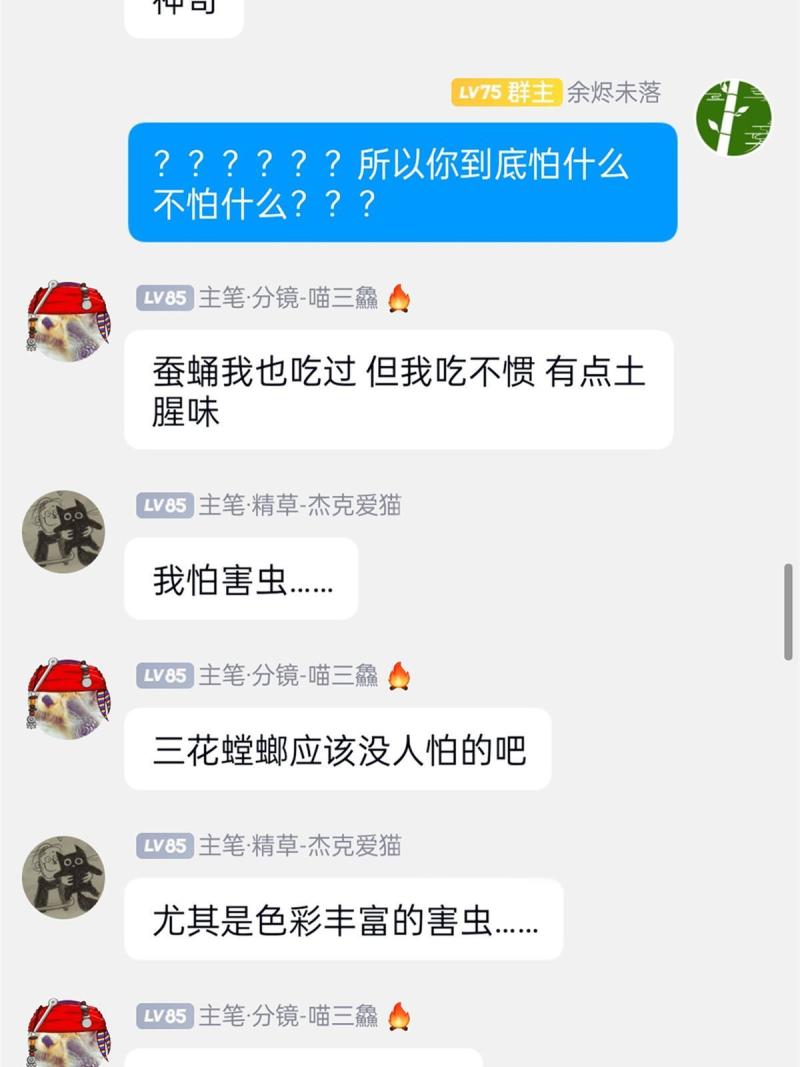Open 余烬未落's bamboo avatar profile
Image resolution: width=800 pixels, height=1067 pixels.
(733, 118)
